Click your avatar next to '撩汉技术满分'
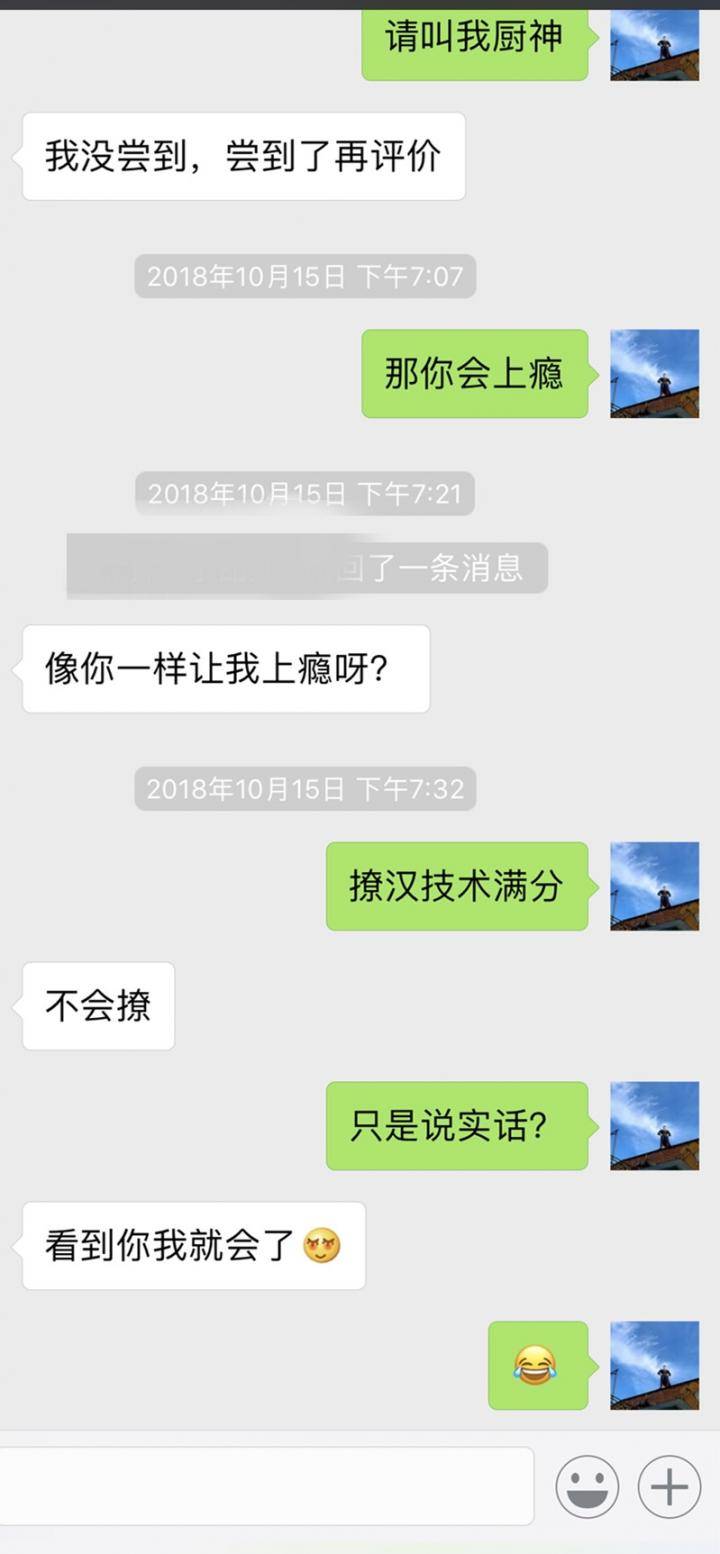The height and width of the screenshot is (1554, 720). 654,887
